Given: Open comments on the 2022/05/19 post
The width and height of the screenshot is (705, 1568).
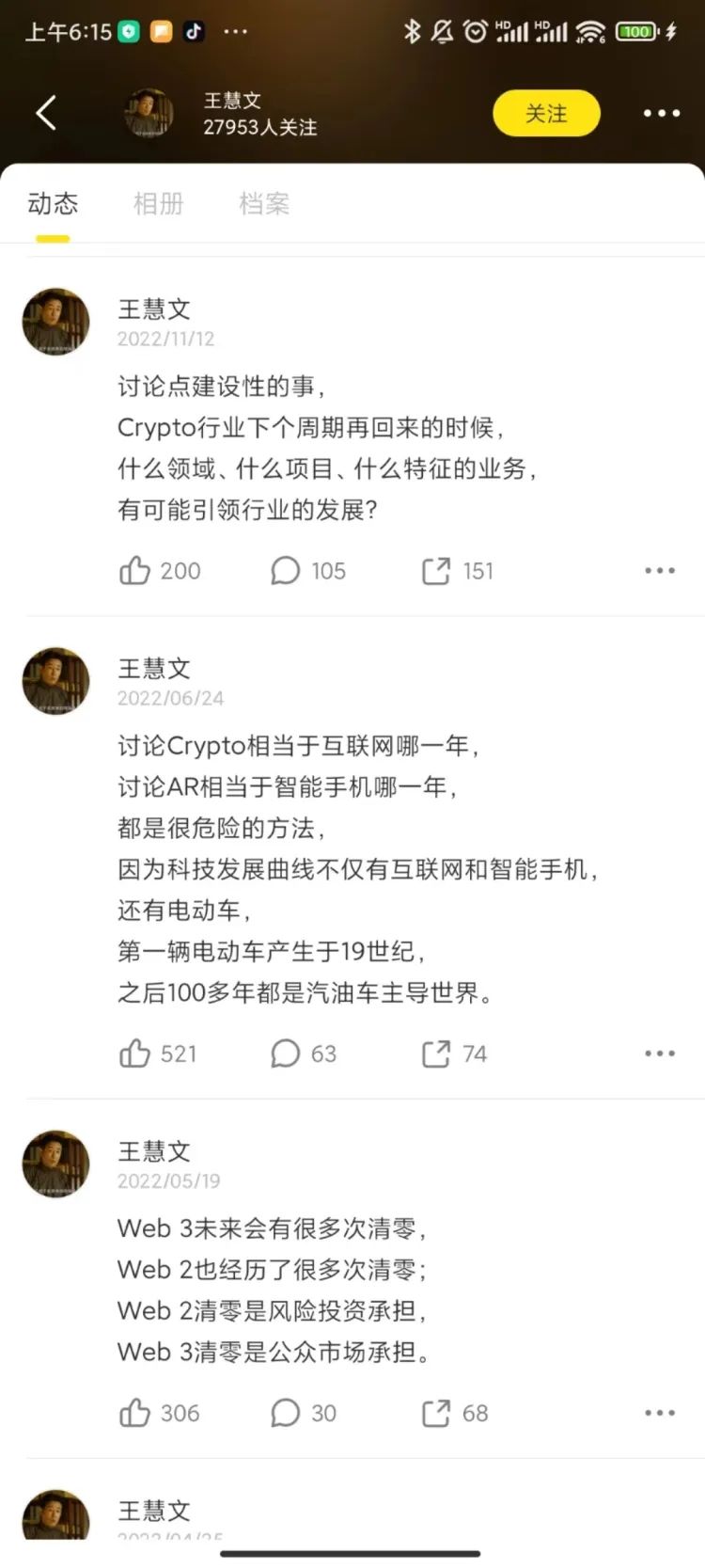Looking at the screenshot, I should (x=285, y=1413).
